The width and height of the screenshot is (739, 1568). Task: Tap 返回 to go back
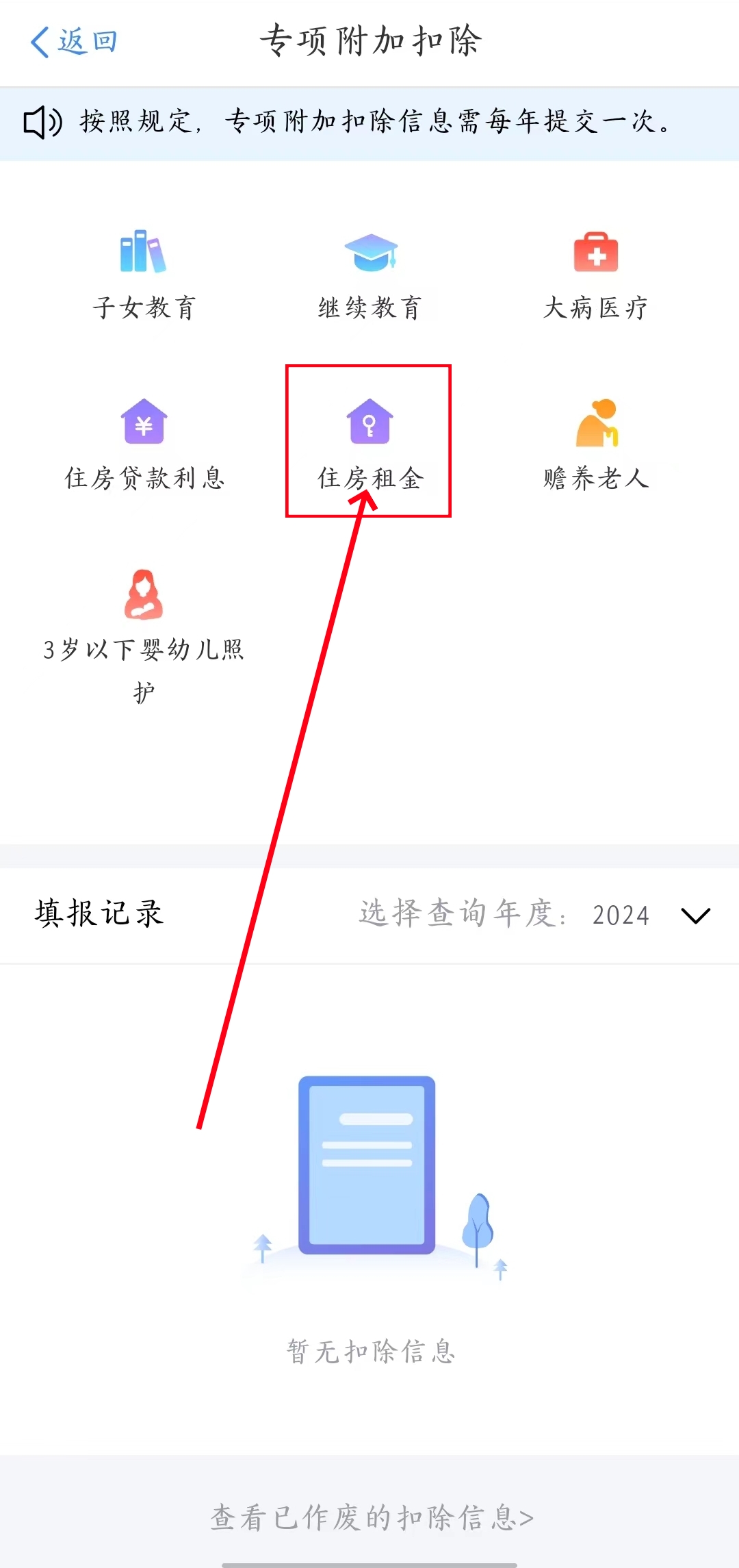pos(74,42)
